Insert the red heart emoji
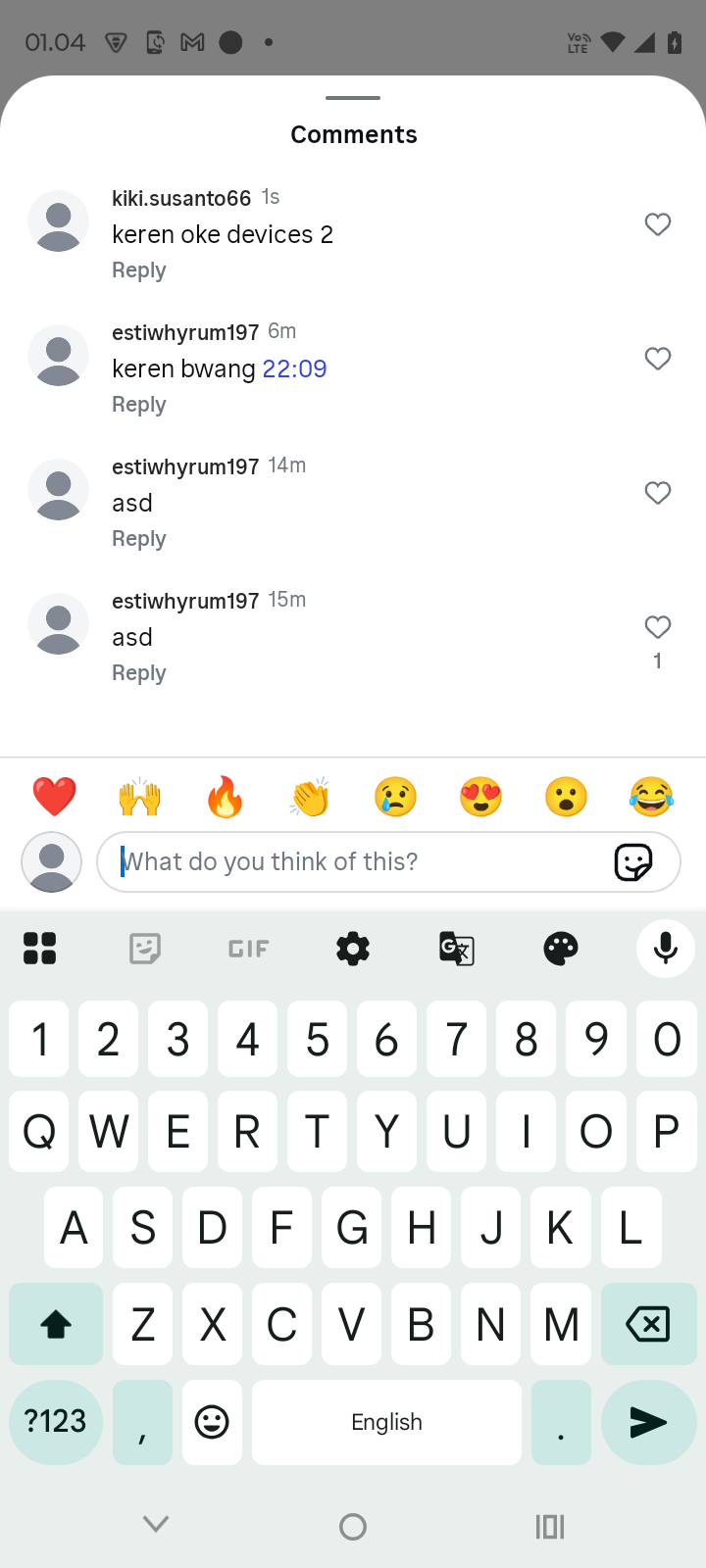 (x=54, y=797)
